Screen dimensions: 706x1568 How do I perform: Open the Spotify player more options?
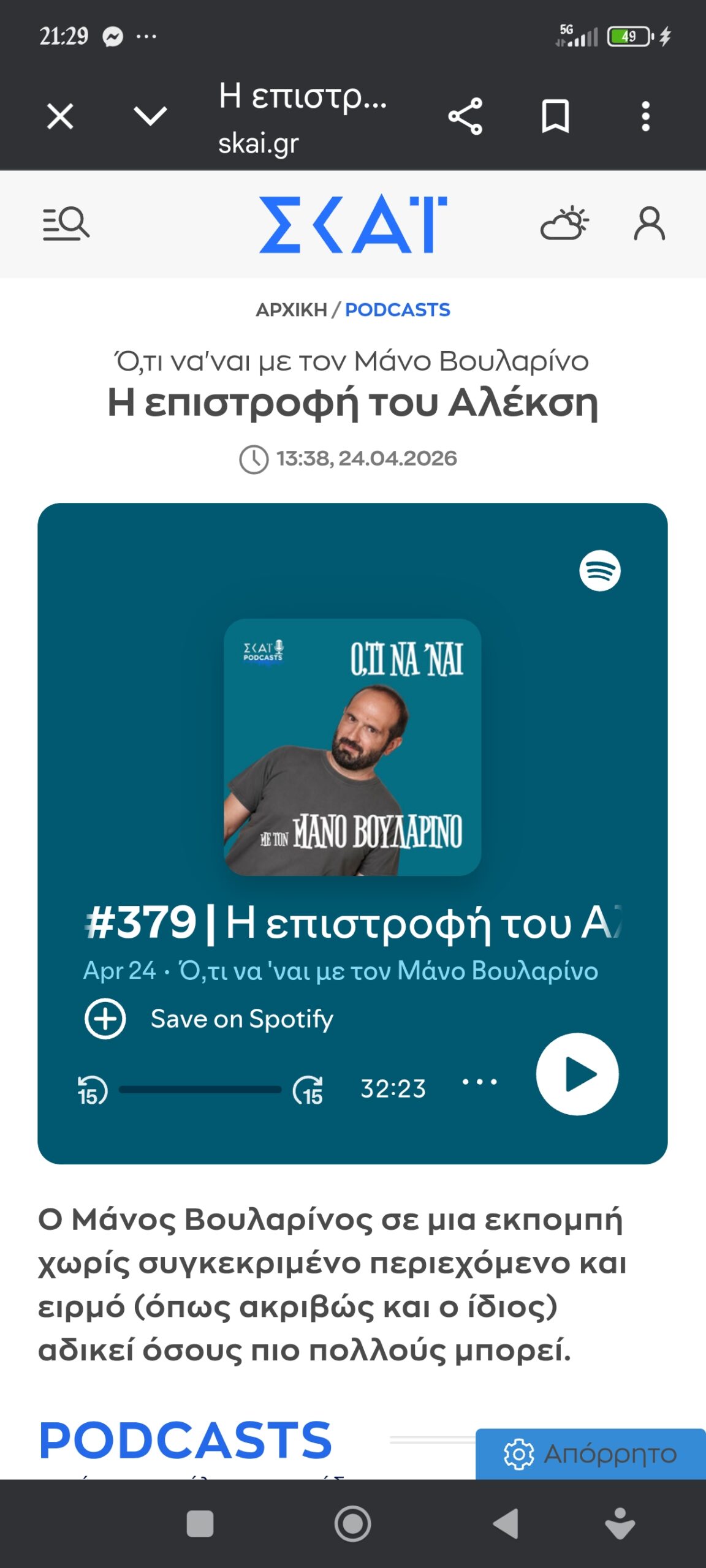click(479, 1082)
